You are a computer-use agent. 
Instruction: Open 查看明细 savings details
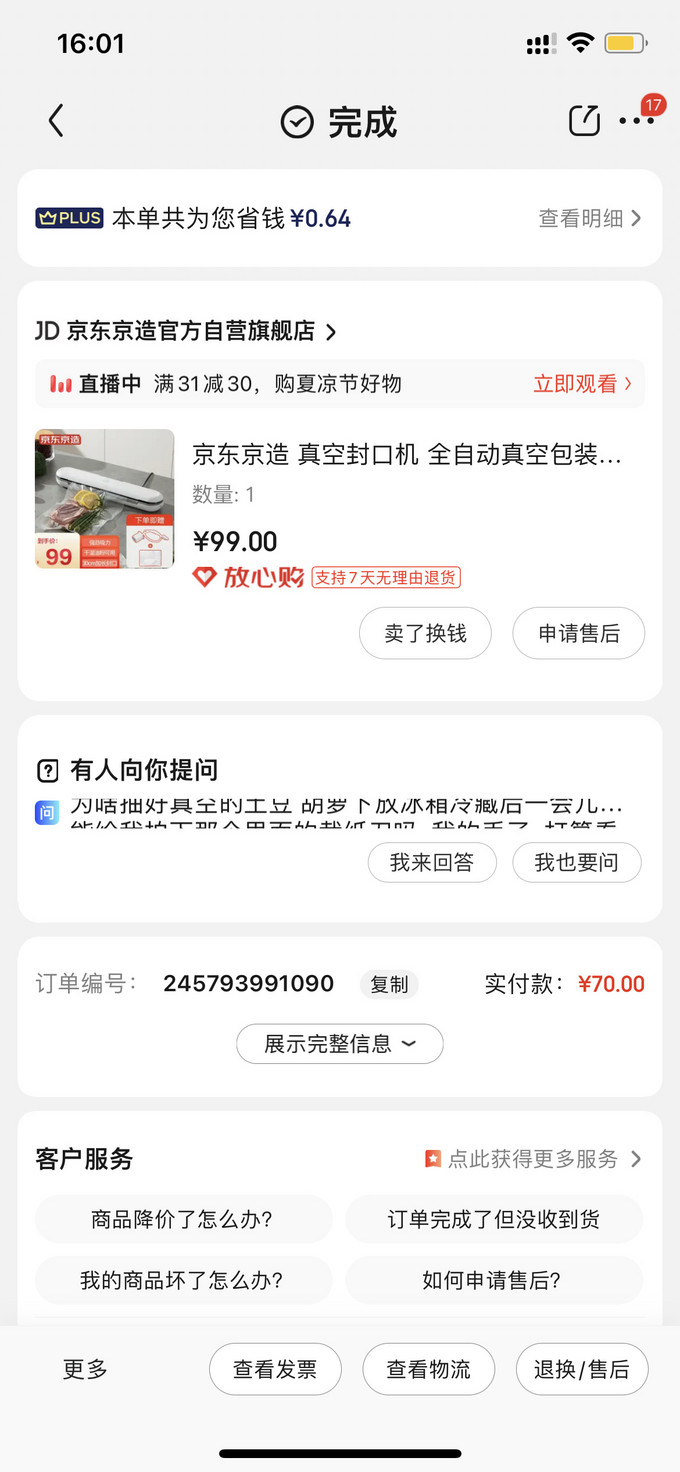(589, 219)
